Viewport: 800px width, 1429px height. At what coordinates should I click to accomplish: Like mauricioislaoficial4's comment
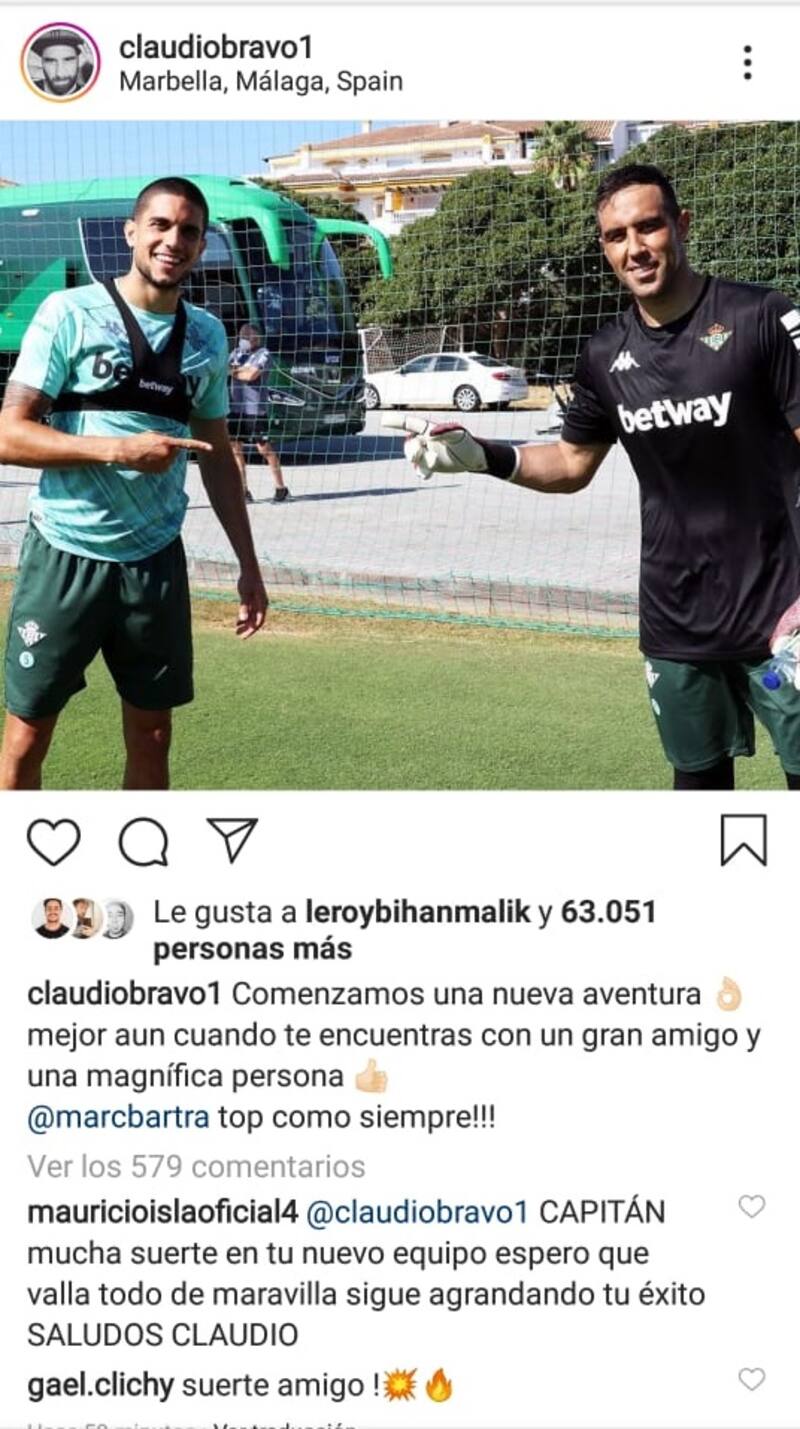pyautogui.click(x=751, y=1207)
